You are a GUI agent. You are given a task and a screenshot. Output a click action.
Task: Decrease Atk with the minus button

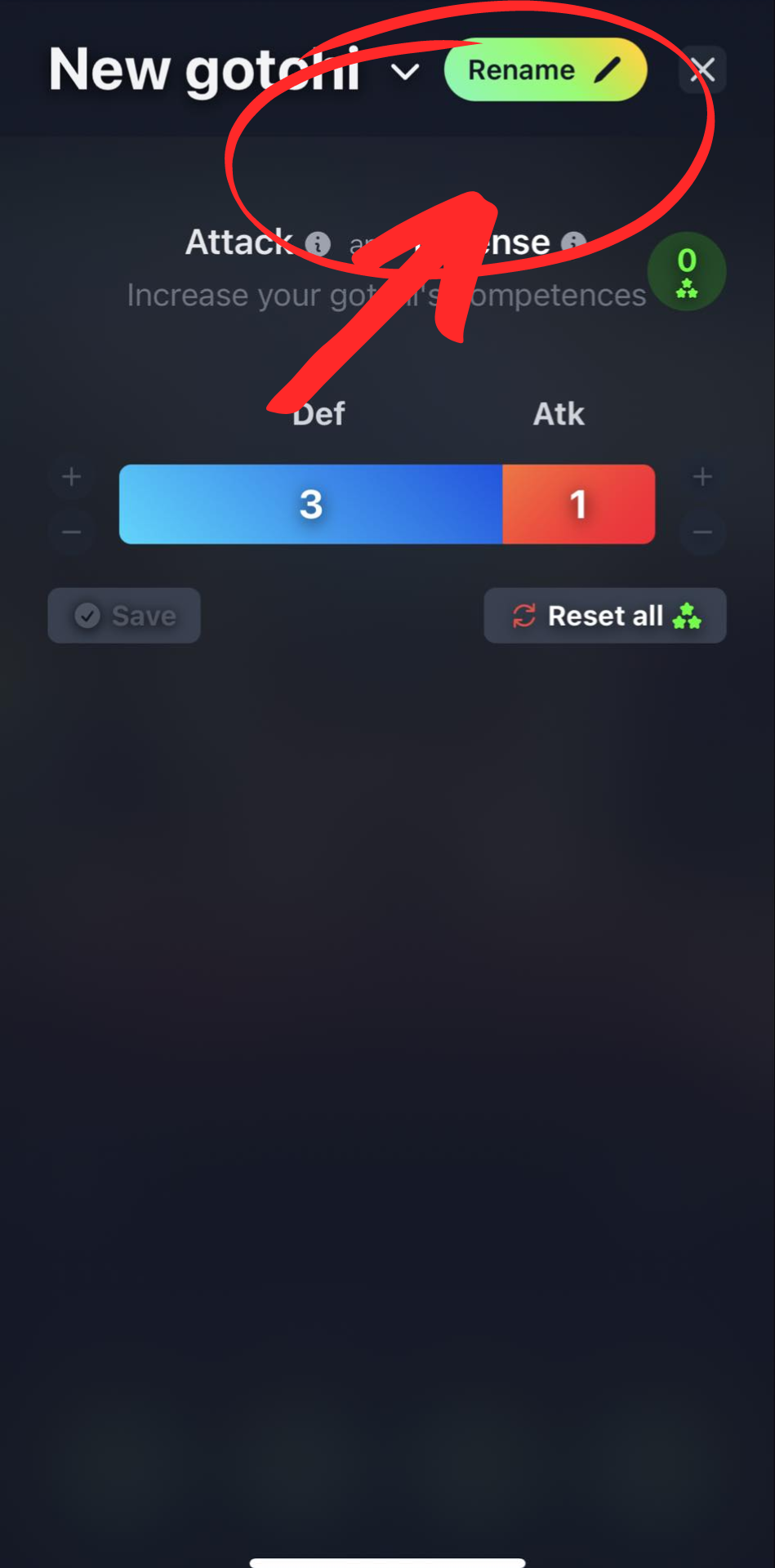[702, 532]
